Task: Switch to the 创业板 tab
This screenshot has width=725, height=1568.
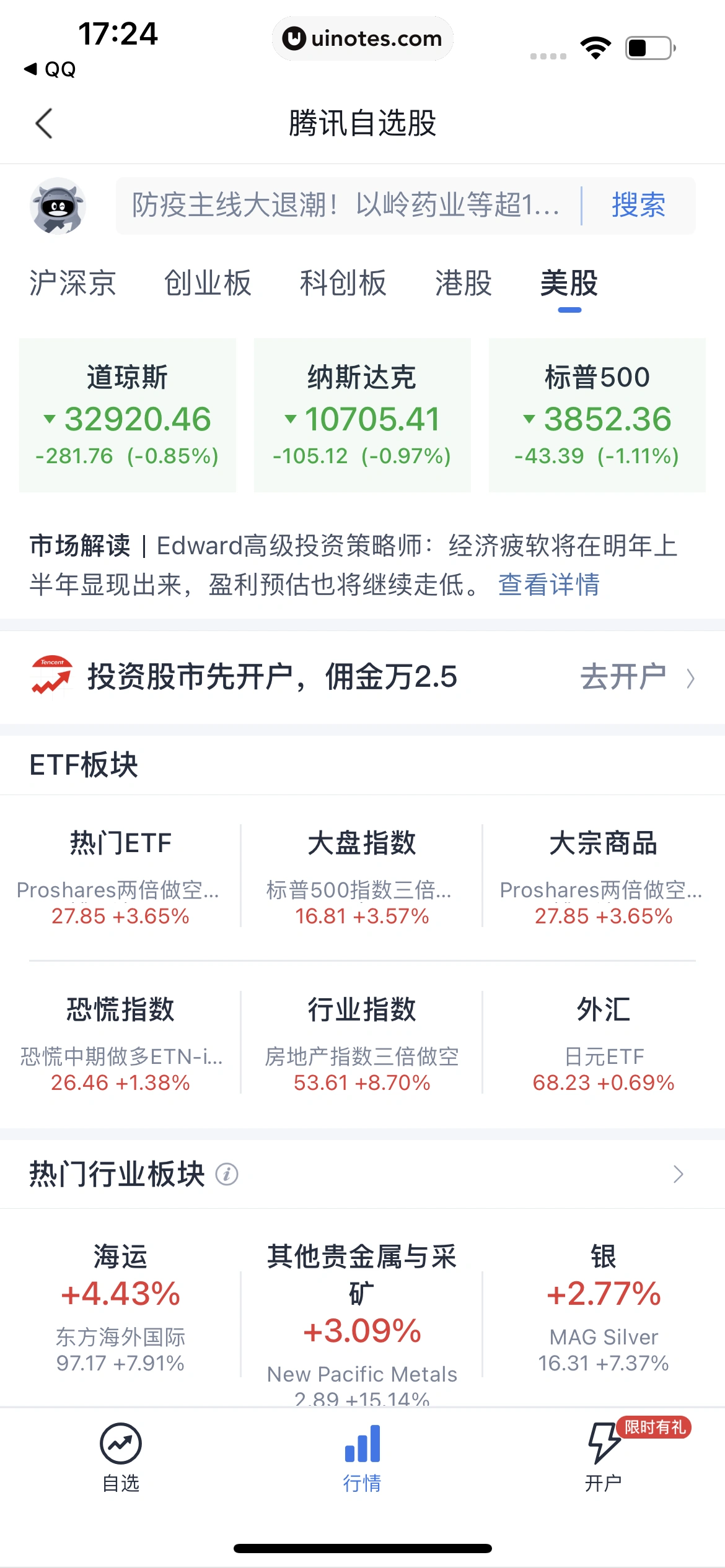Action: [207, 284]
